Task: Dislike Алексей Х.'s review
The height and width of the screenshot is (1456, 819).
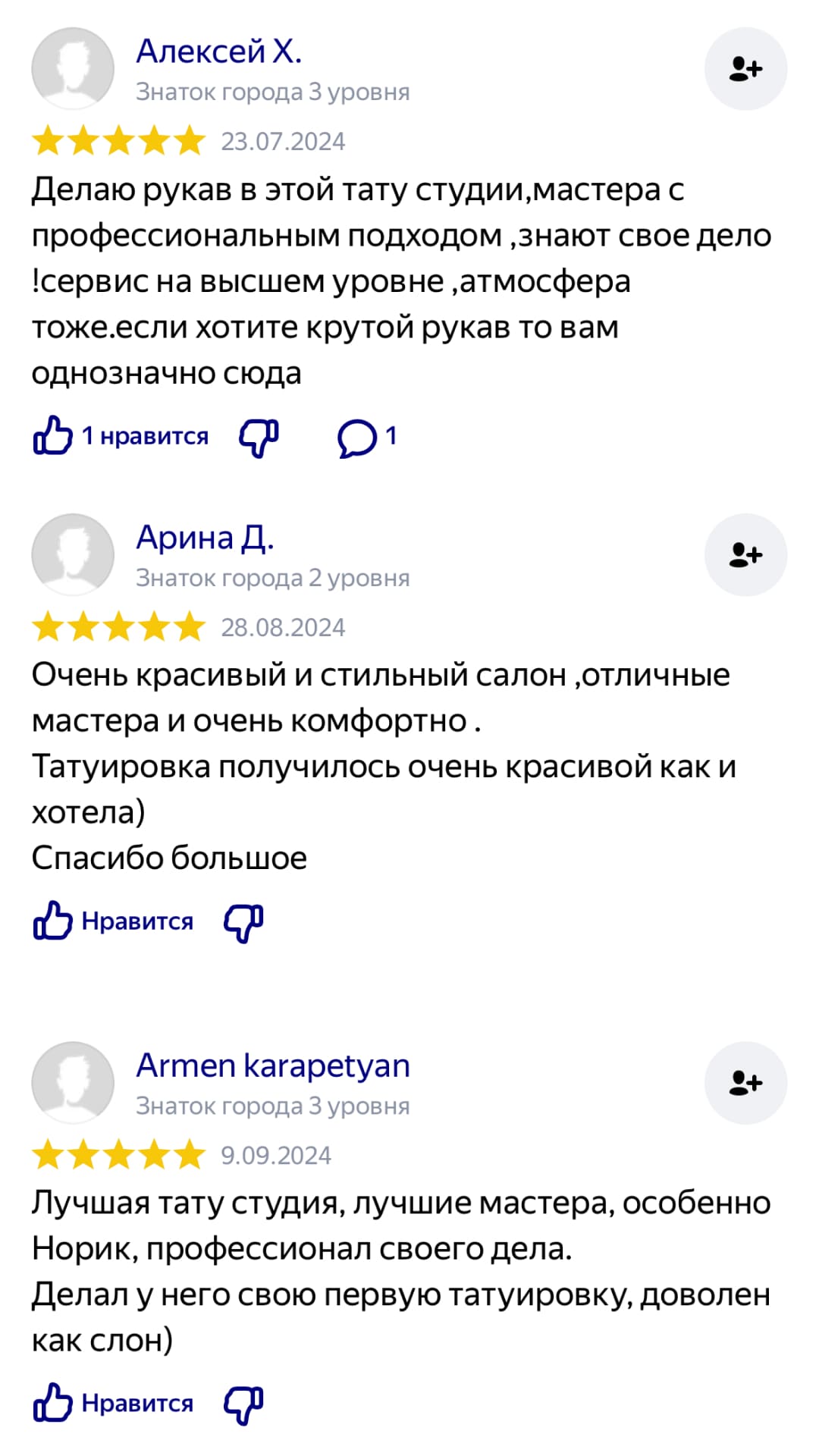Action: coord(259,438)
